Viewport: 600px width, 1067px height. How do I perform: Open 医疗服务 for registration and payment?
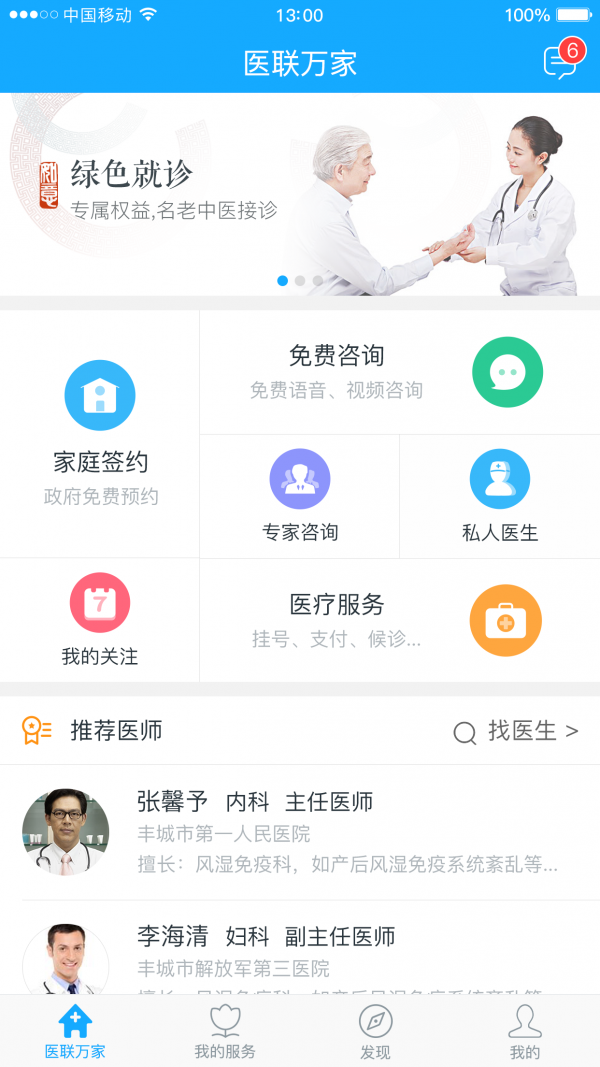pyautogui.click(x=400, y=620)
